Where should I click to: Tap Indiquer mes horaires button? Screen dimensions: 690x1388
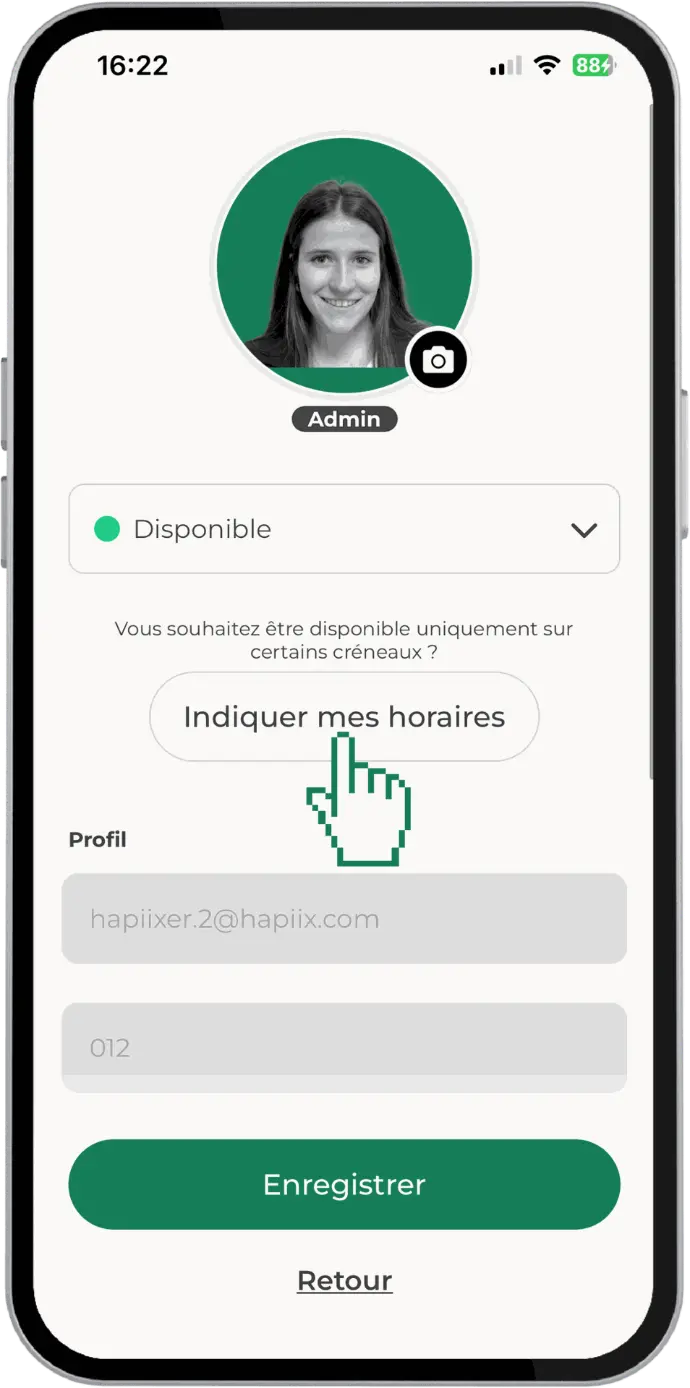[x=344, y=716]
